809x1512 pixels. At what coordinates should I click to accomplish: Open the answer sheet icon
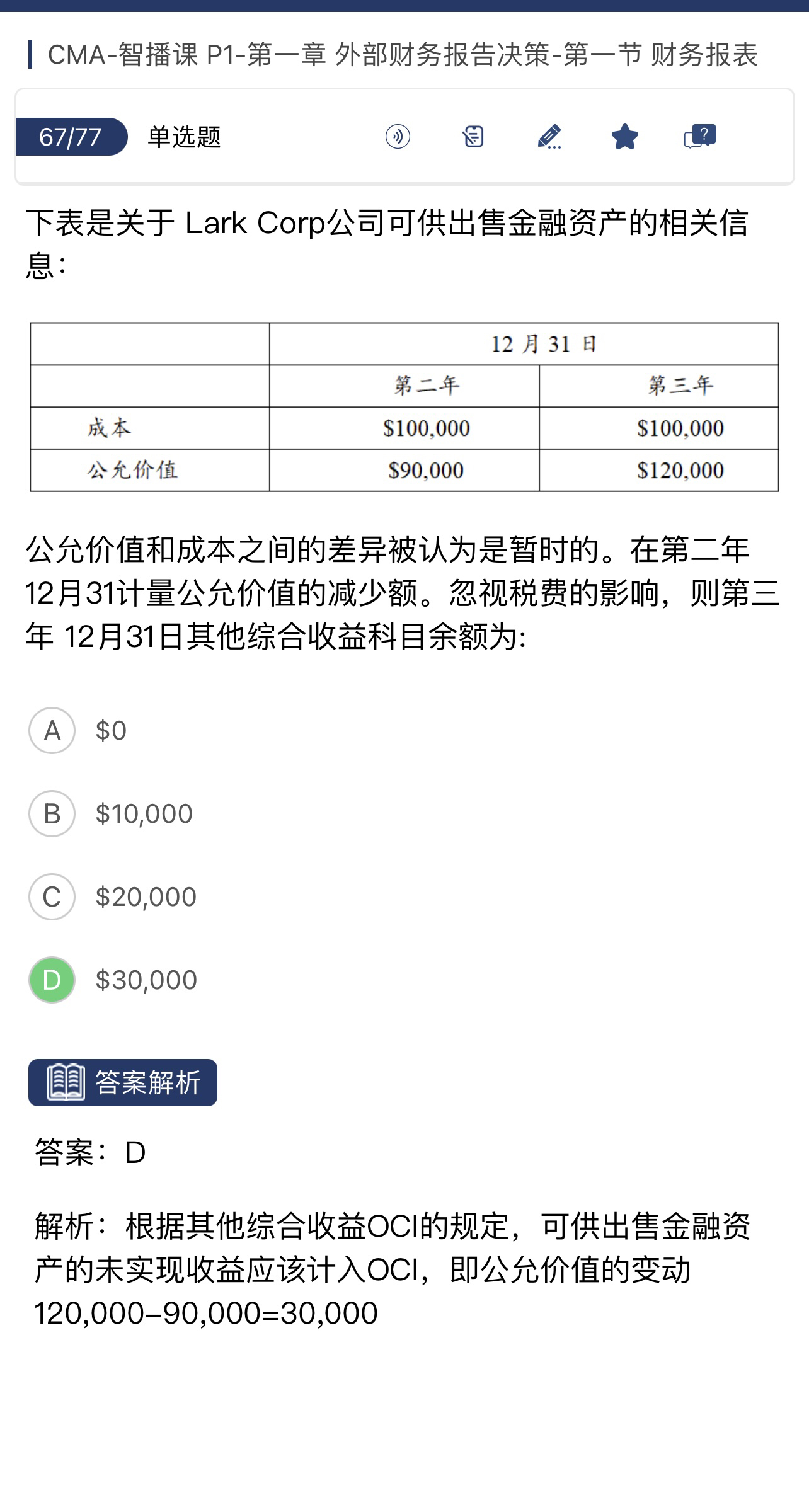(x=473, y=137)
